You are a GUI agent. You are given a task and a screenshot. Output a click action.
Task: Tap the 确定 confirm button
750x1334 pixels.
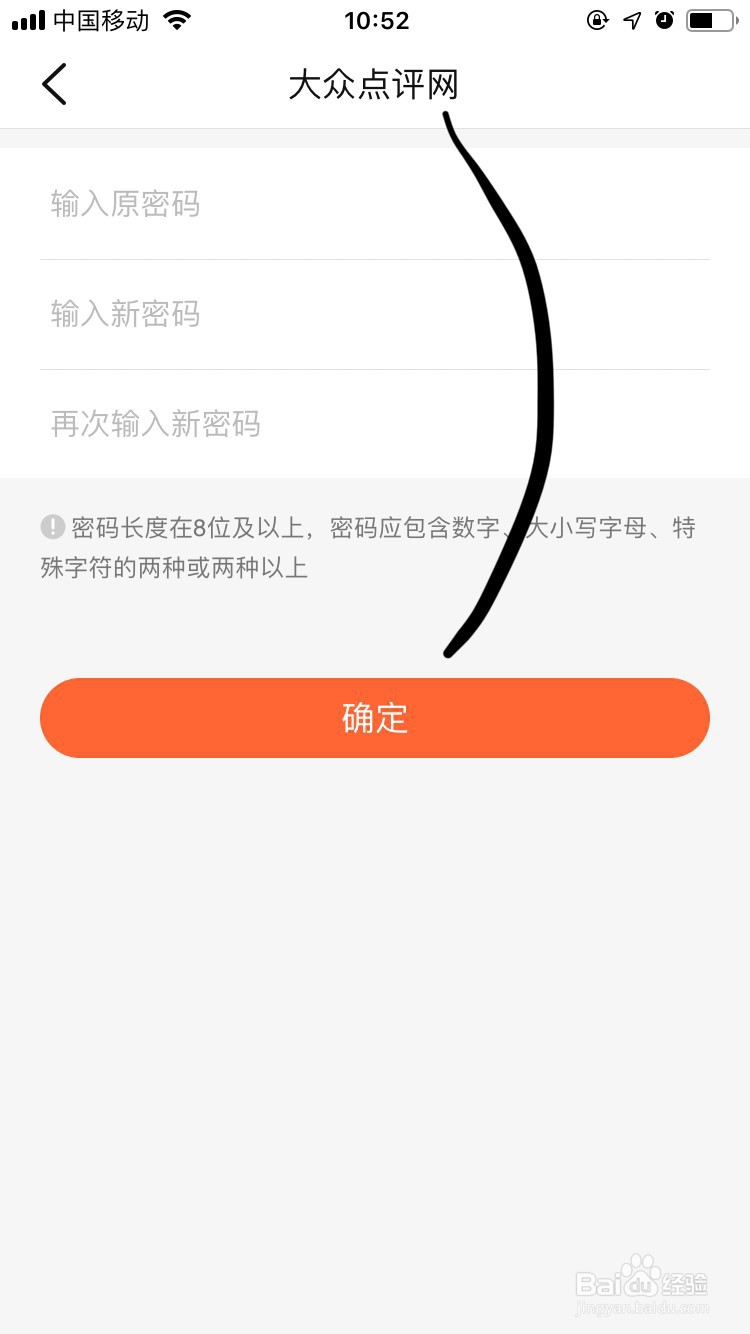pyautogui.click(x=375, y=717)
